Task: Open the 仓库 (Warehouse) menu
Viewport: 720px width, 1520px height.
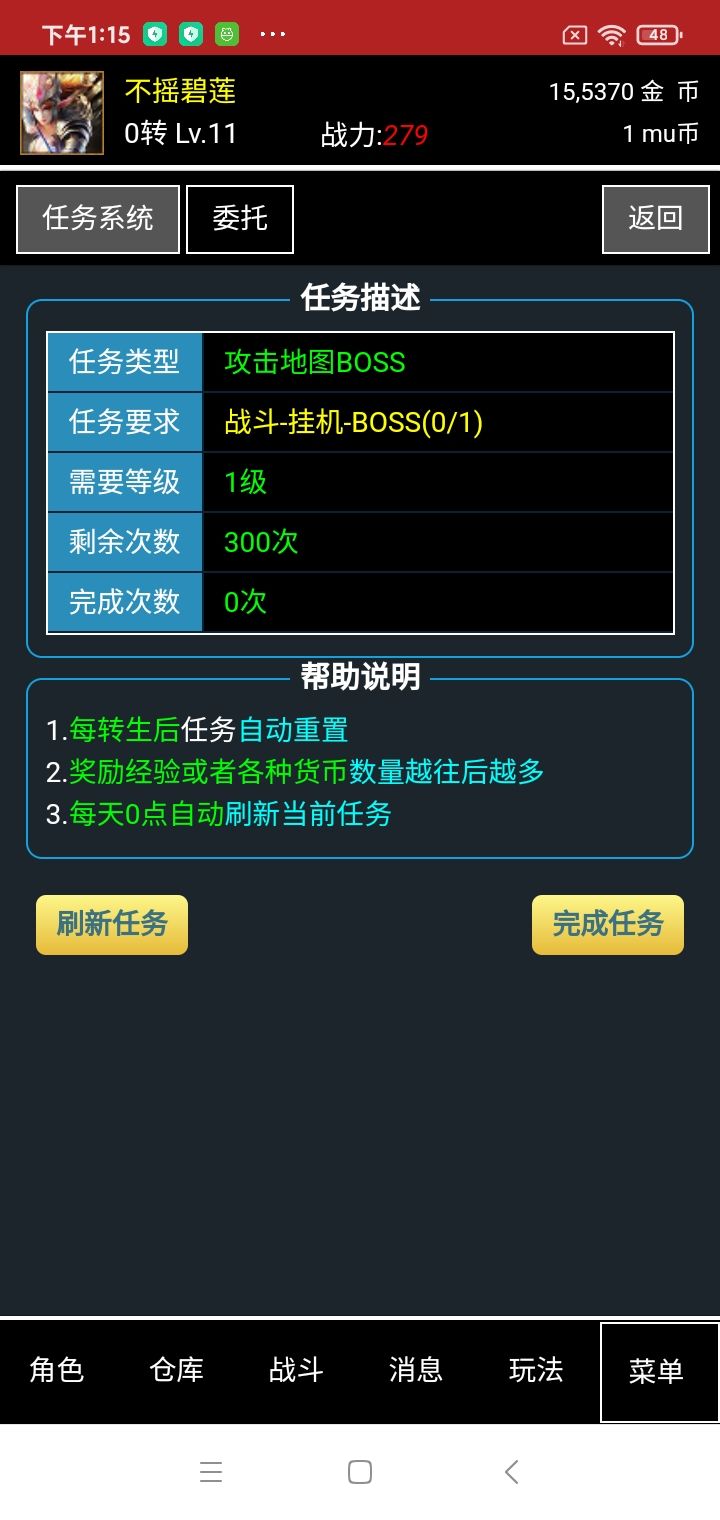Action: (176, 1371)
